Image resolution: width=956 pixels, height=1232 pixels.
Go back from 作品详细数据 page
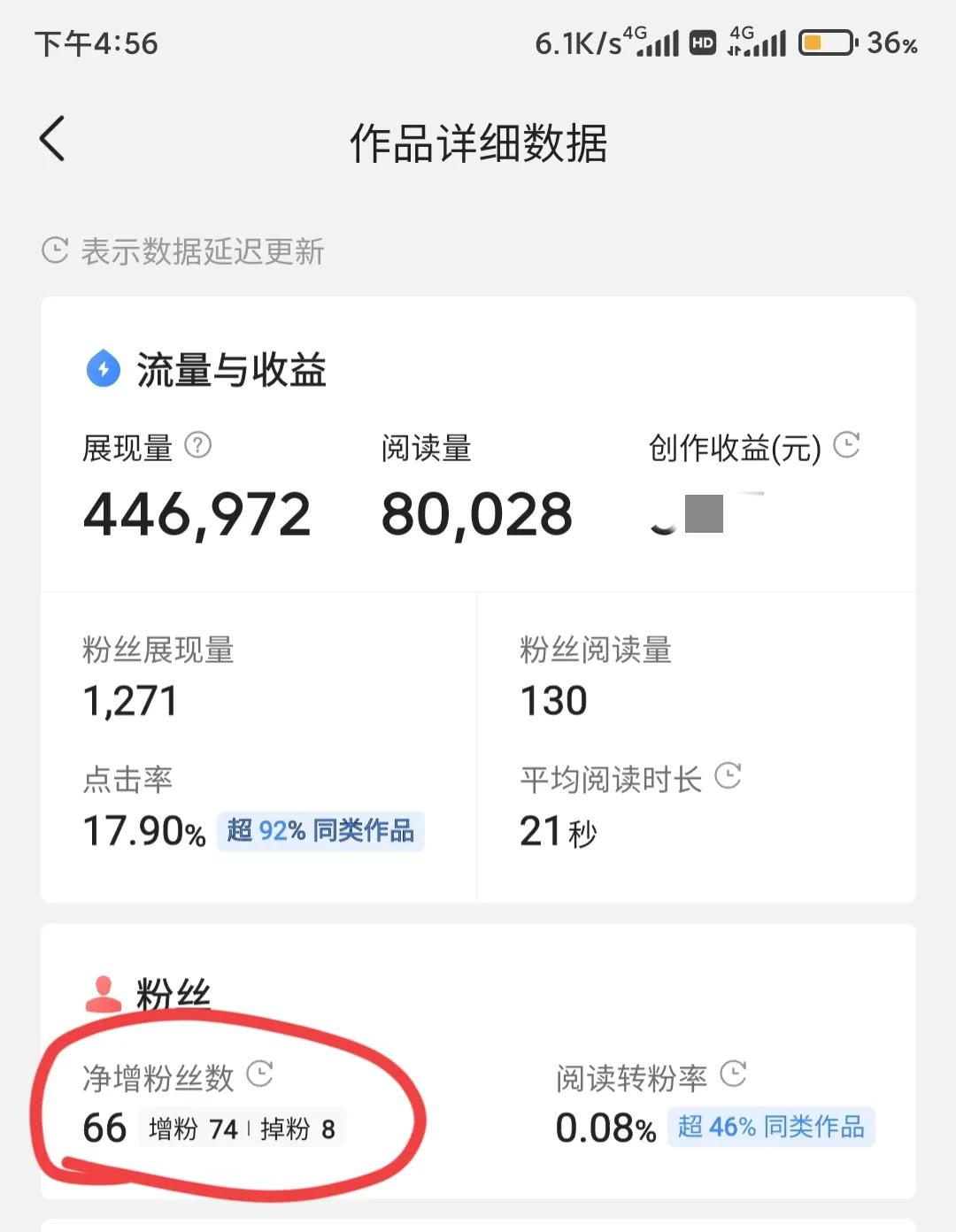point(52,140)
